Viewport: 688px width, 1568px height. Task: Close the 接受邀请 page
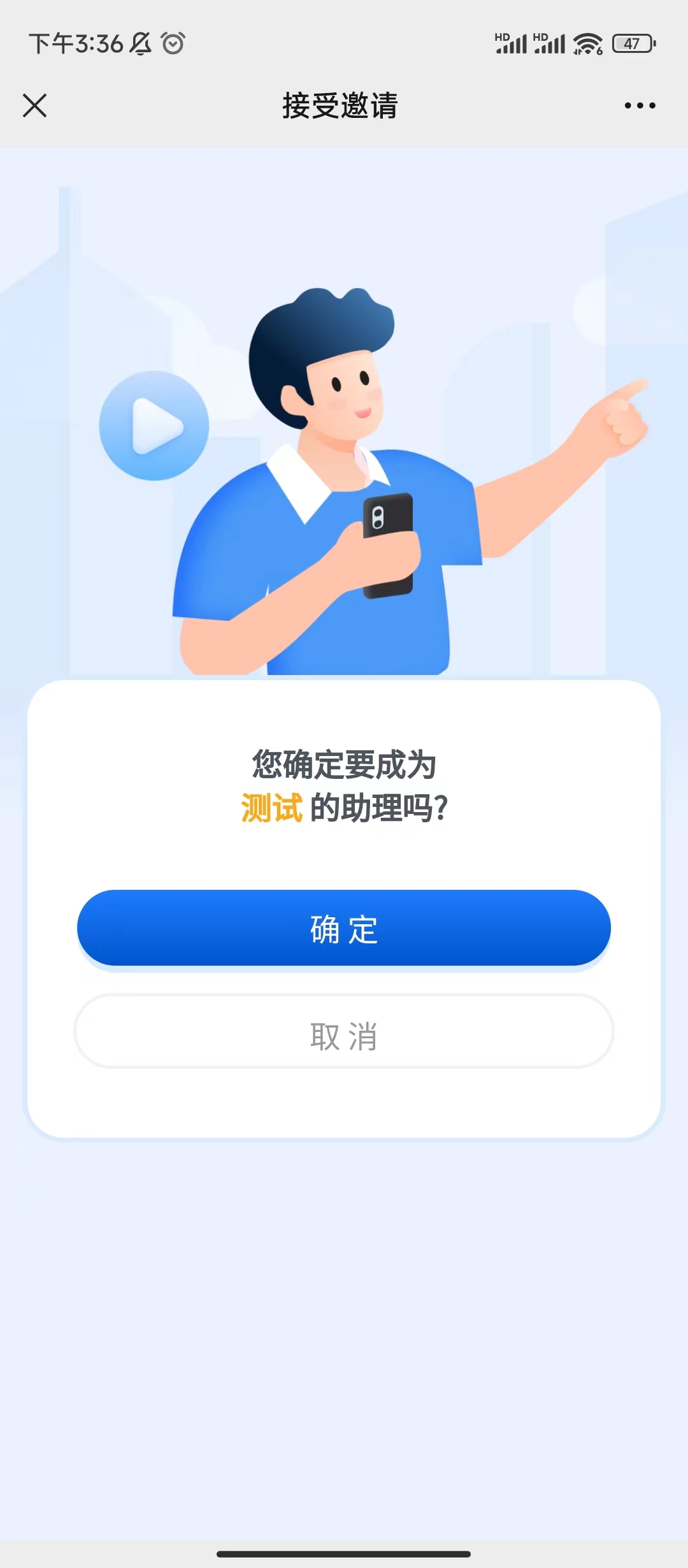pos(34,106)
